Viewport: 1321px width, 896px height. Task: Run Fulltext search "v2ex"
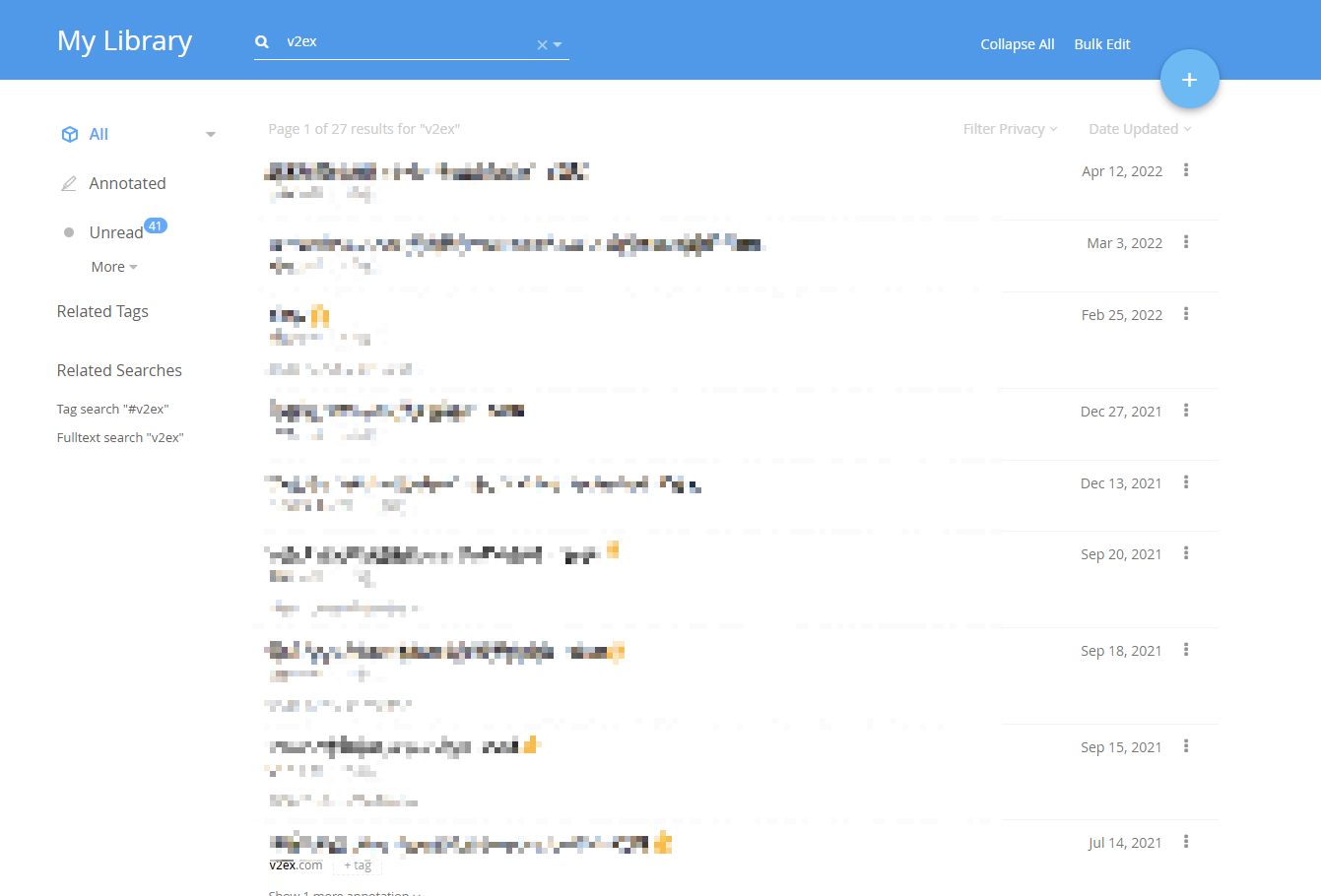point(120,437)
